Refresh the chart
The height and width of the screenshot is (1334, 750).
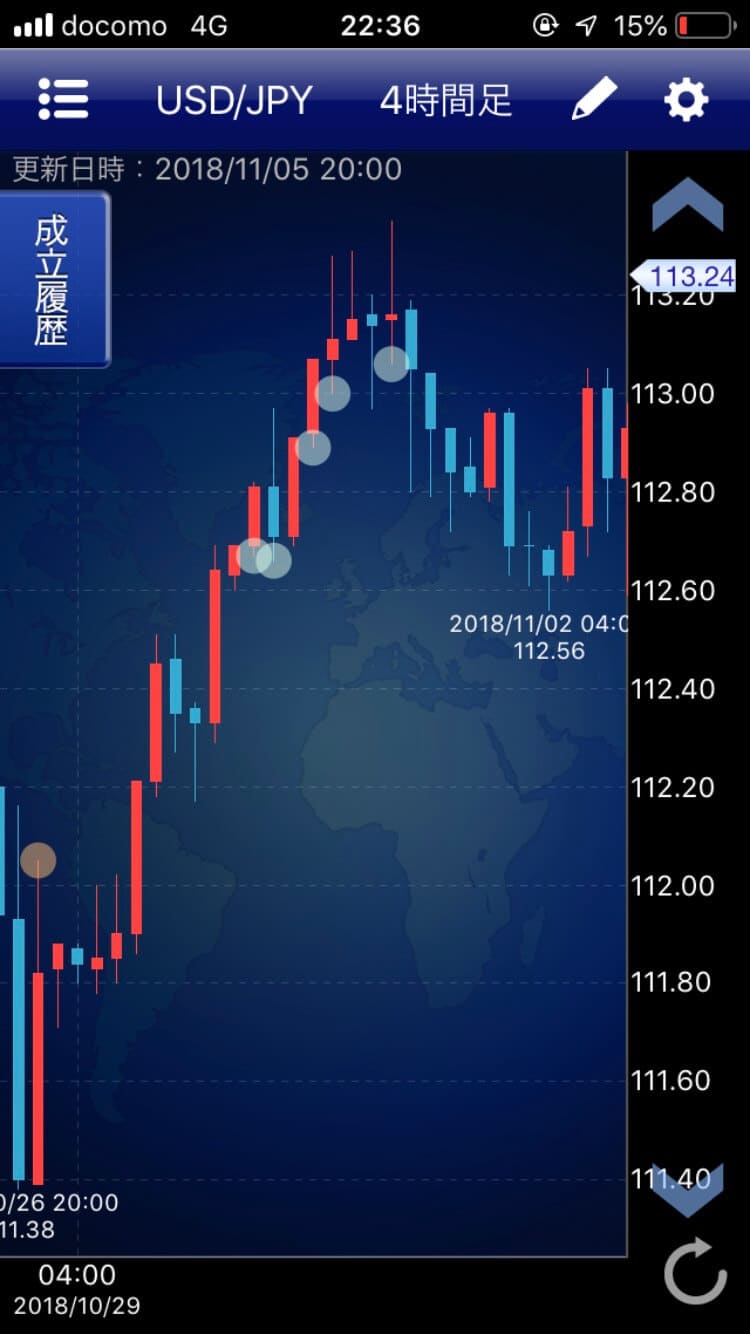[x=695, y=1271]
